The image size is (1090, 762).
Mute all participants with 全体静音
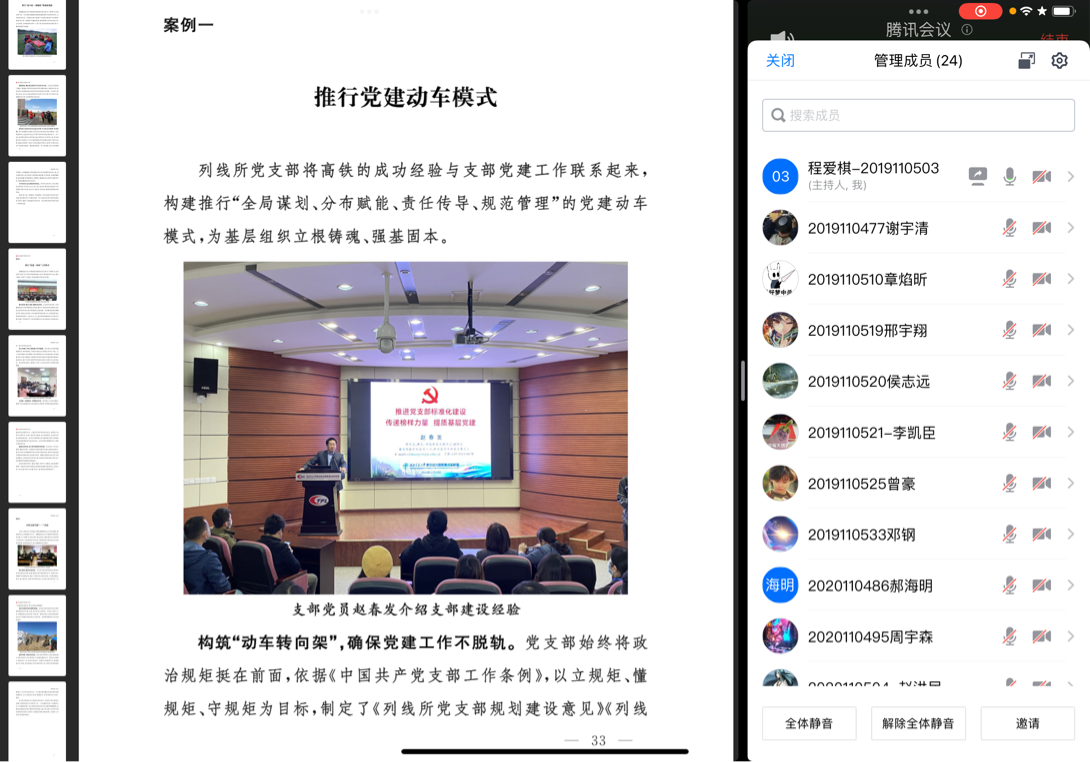pos(808,723)
